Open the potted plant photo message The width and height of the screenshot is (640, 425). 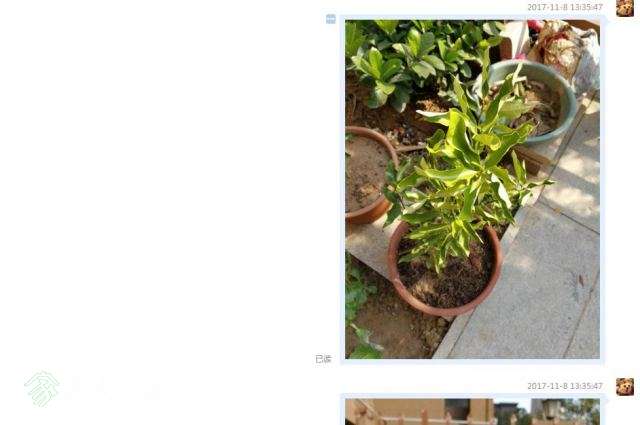coord(472,188)
